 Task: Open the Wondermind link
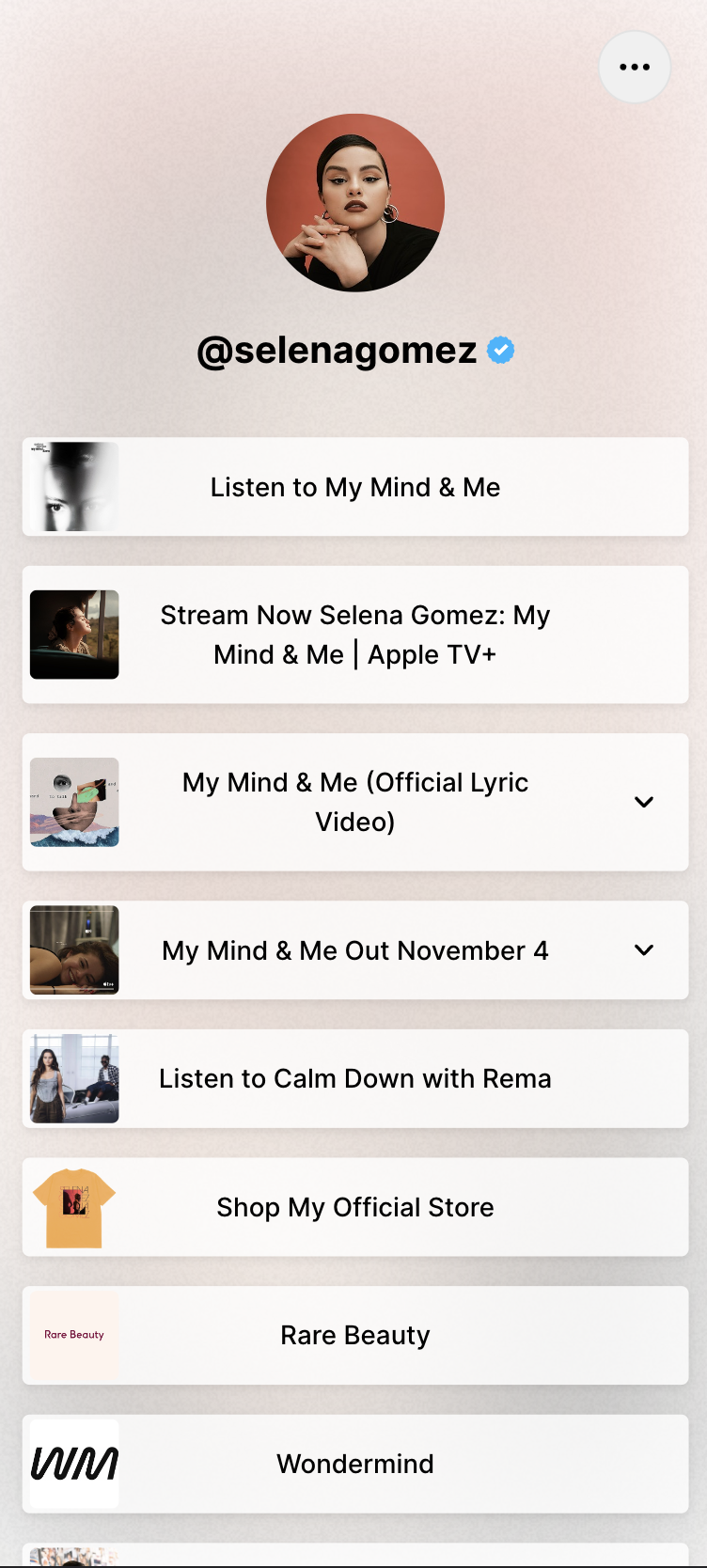pyautogui.click(x=355, y=1464)
